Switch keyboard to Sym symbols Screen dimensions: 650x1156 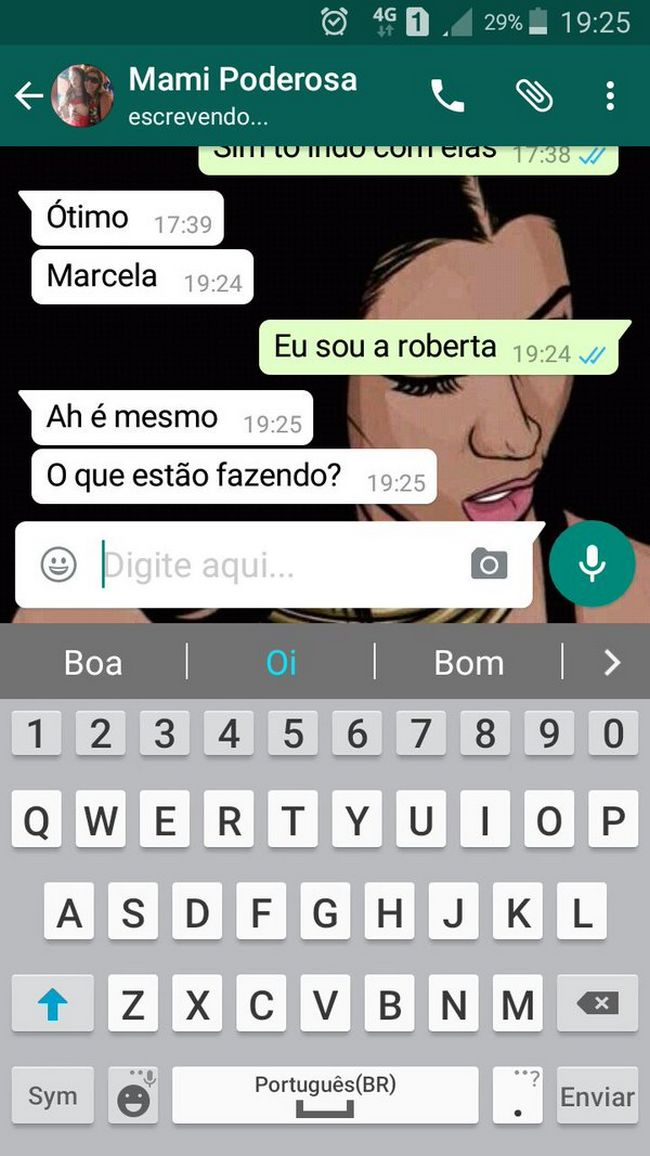coord(53,1096)
